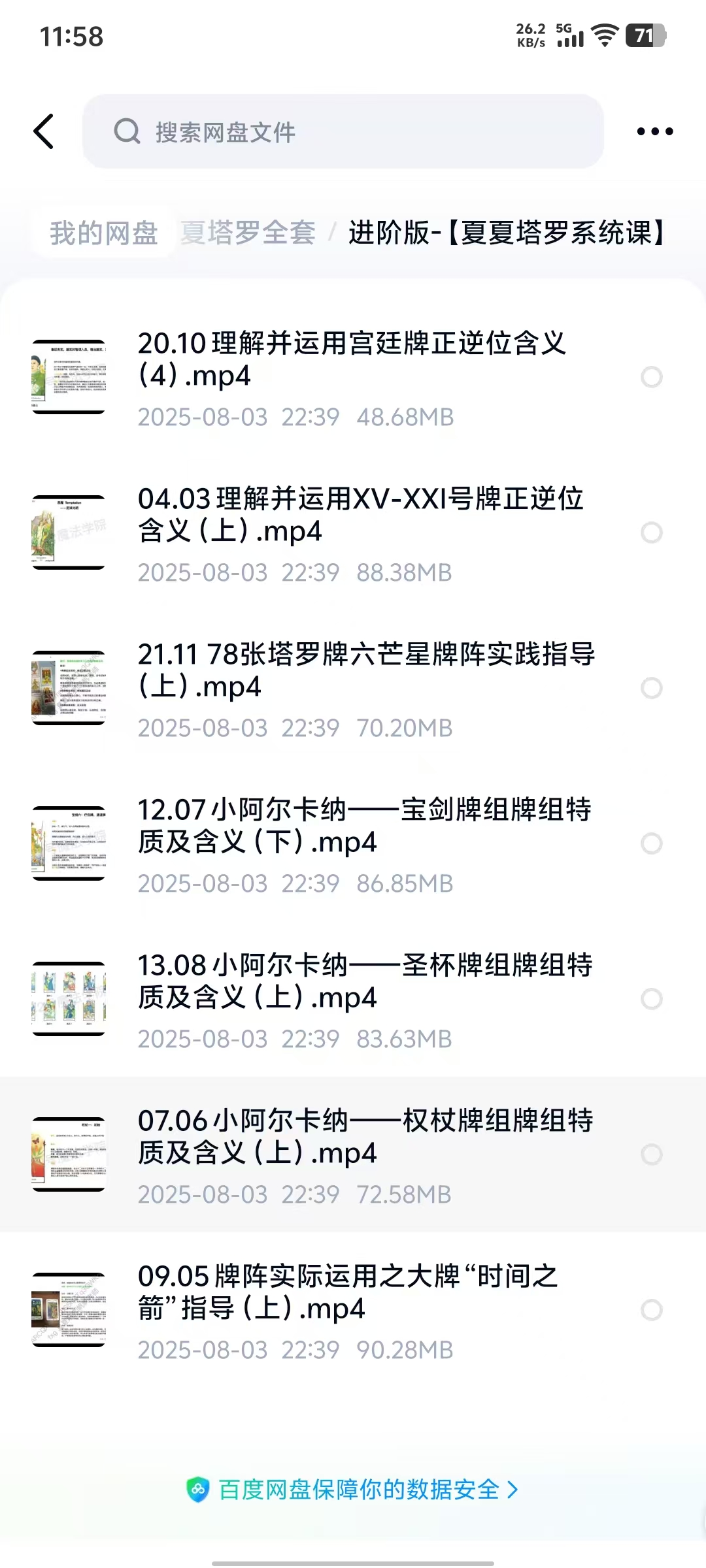Select the 20.10 宫廷牌 file circle
This screenshot has height=1568, width=706.
tap(651, 377)
